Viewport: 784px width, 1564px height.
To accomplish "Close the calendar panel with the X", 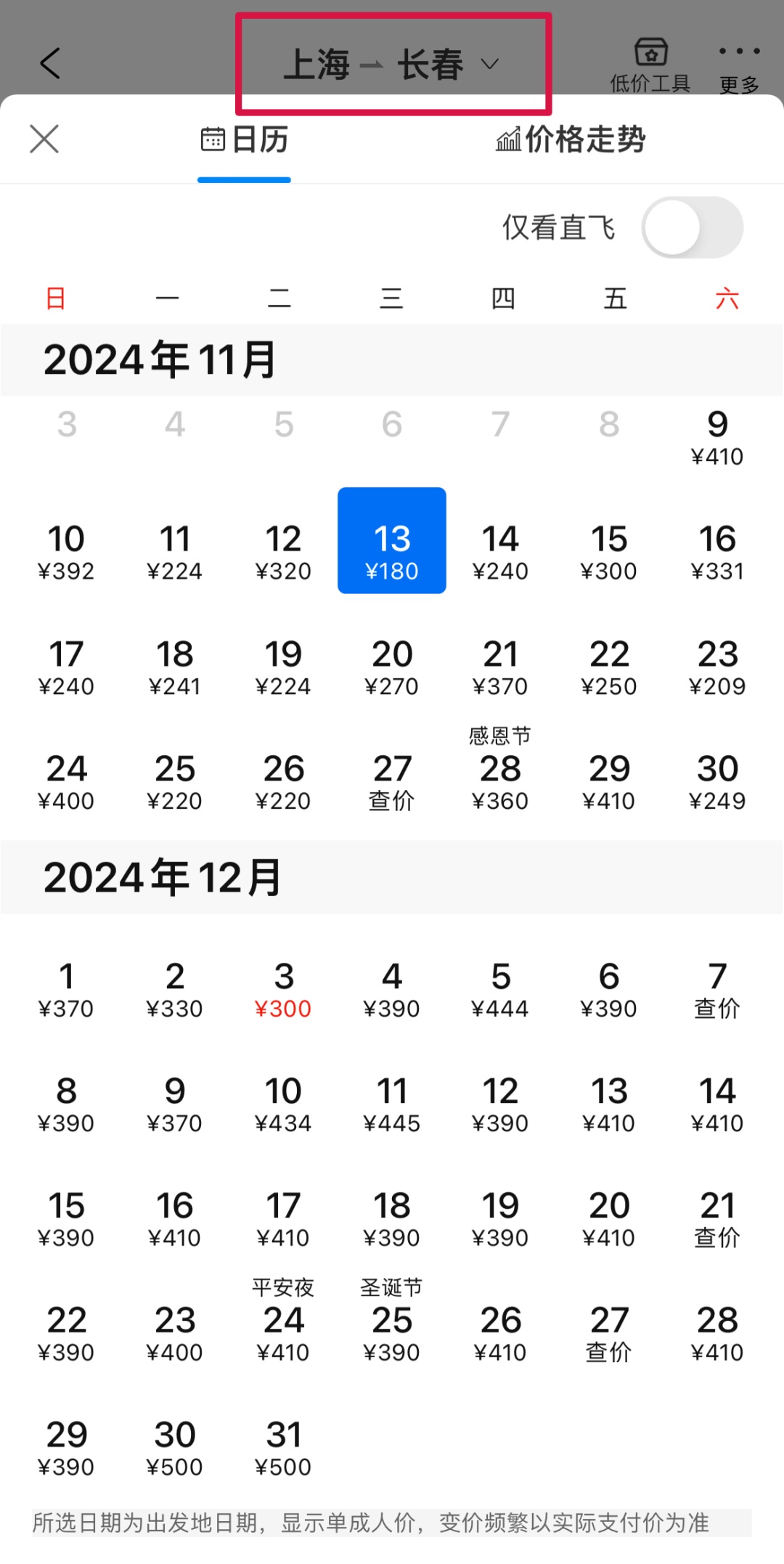I will pos(44,138).
